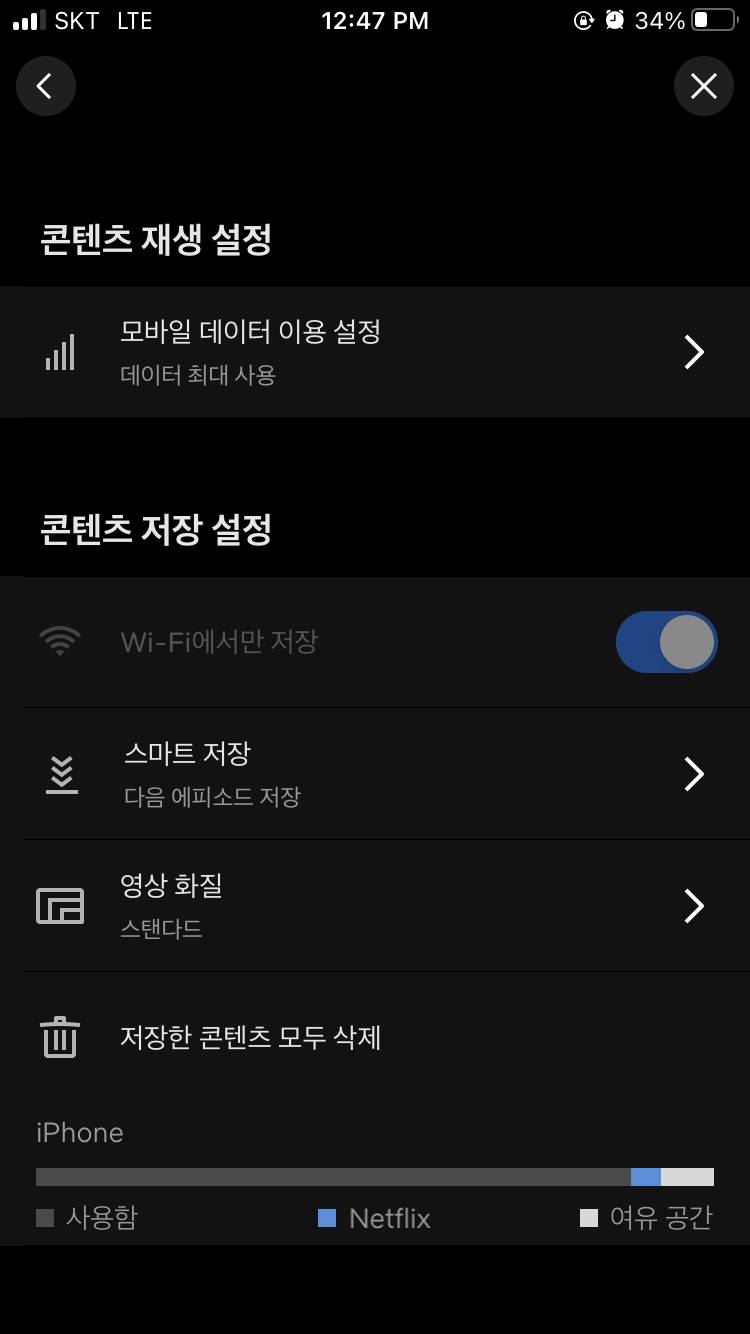The height and width of the screenshot is (1334, 750).
Task: Tap the 사용함 gray square legend icon
Action: [x=44, y=1218]
